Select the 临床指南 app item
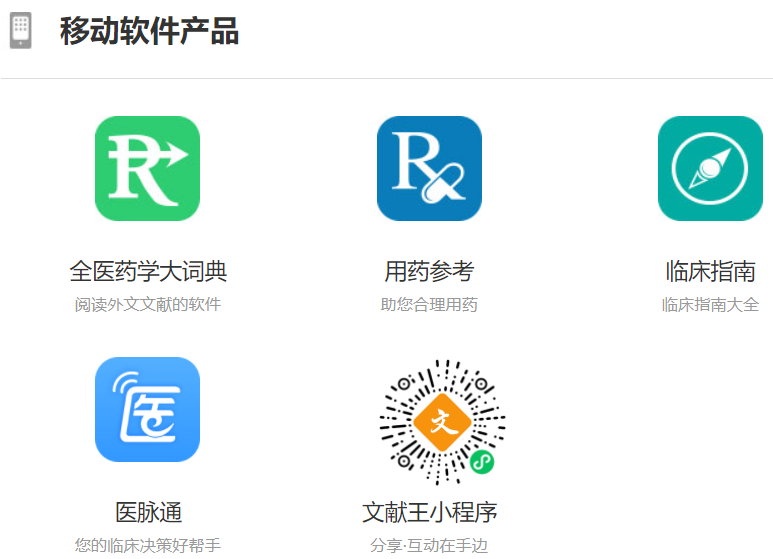This screenshot has width=773, height=559. [710, 169]
